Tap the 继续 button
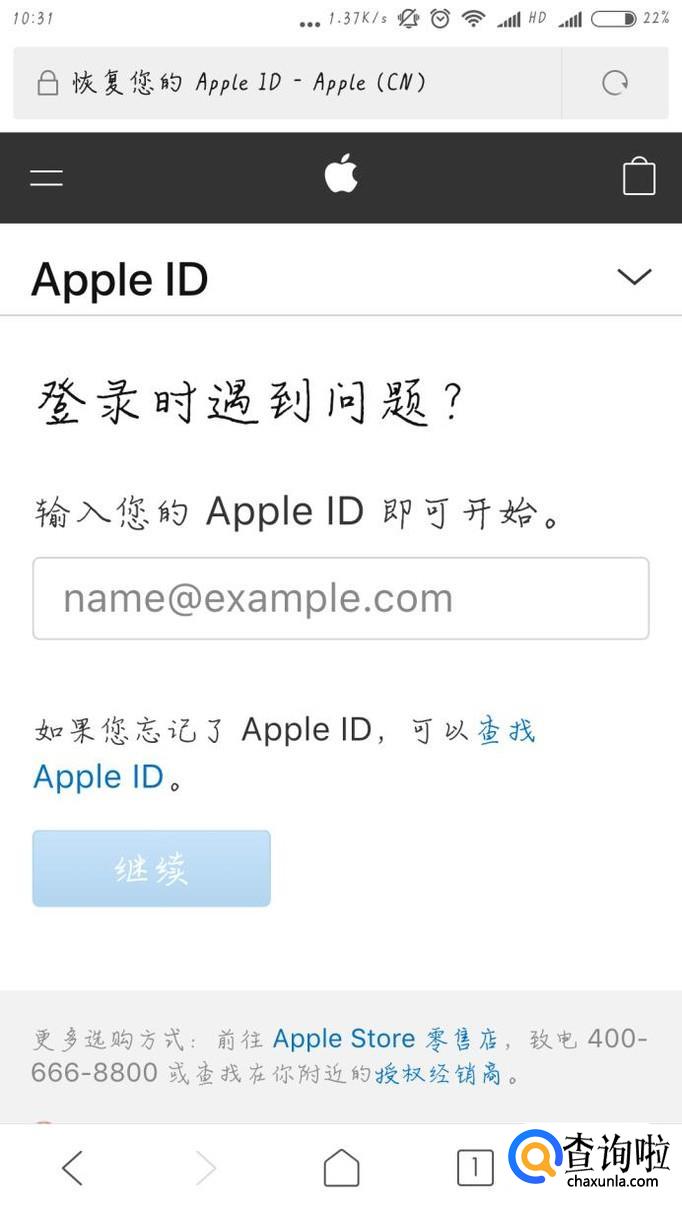The image size is (682, 1212). point(151,868)
